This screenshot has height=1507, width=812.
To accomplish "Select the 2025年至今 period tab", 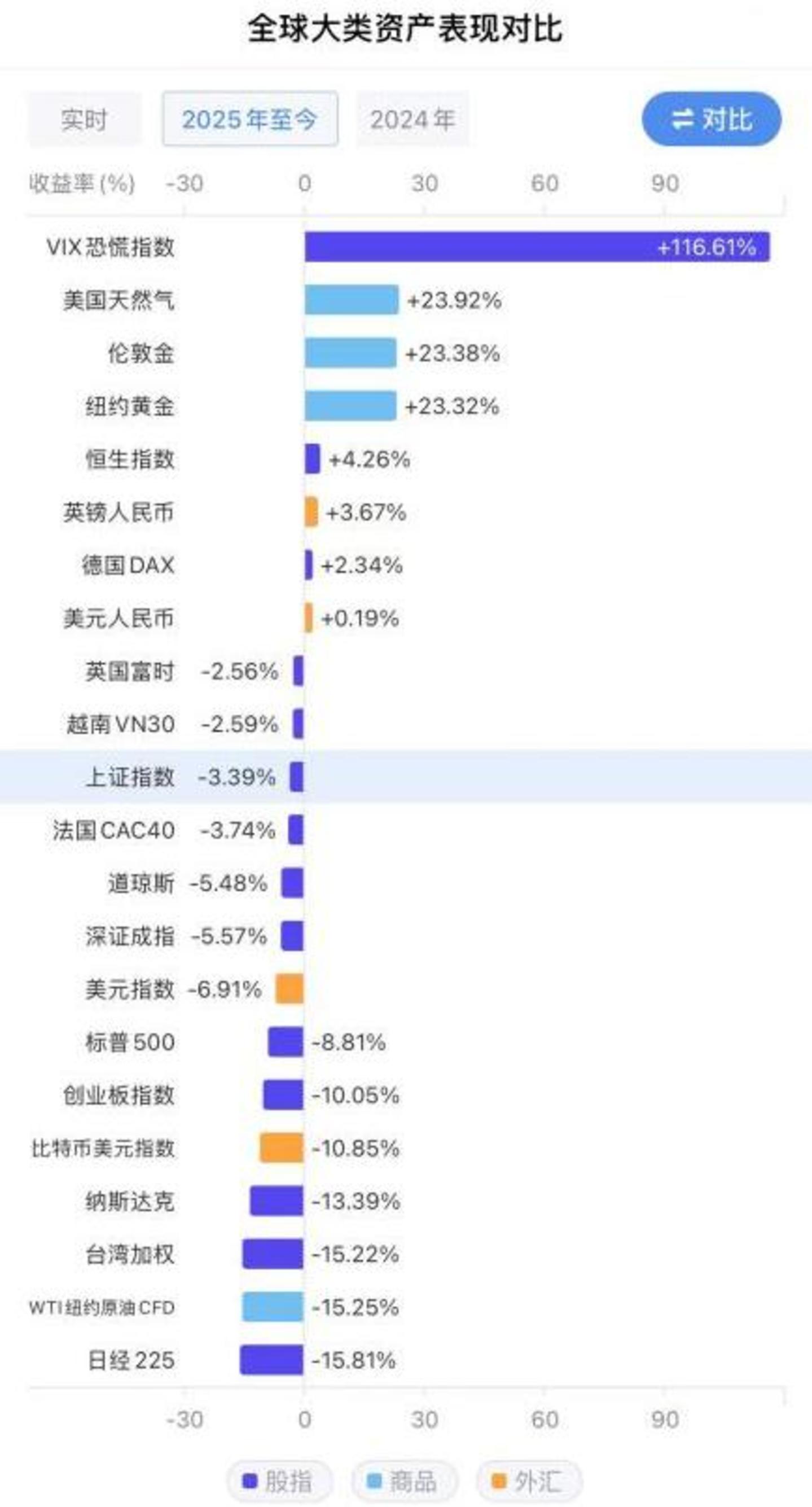I will click(250, 119).
